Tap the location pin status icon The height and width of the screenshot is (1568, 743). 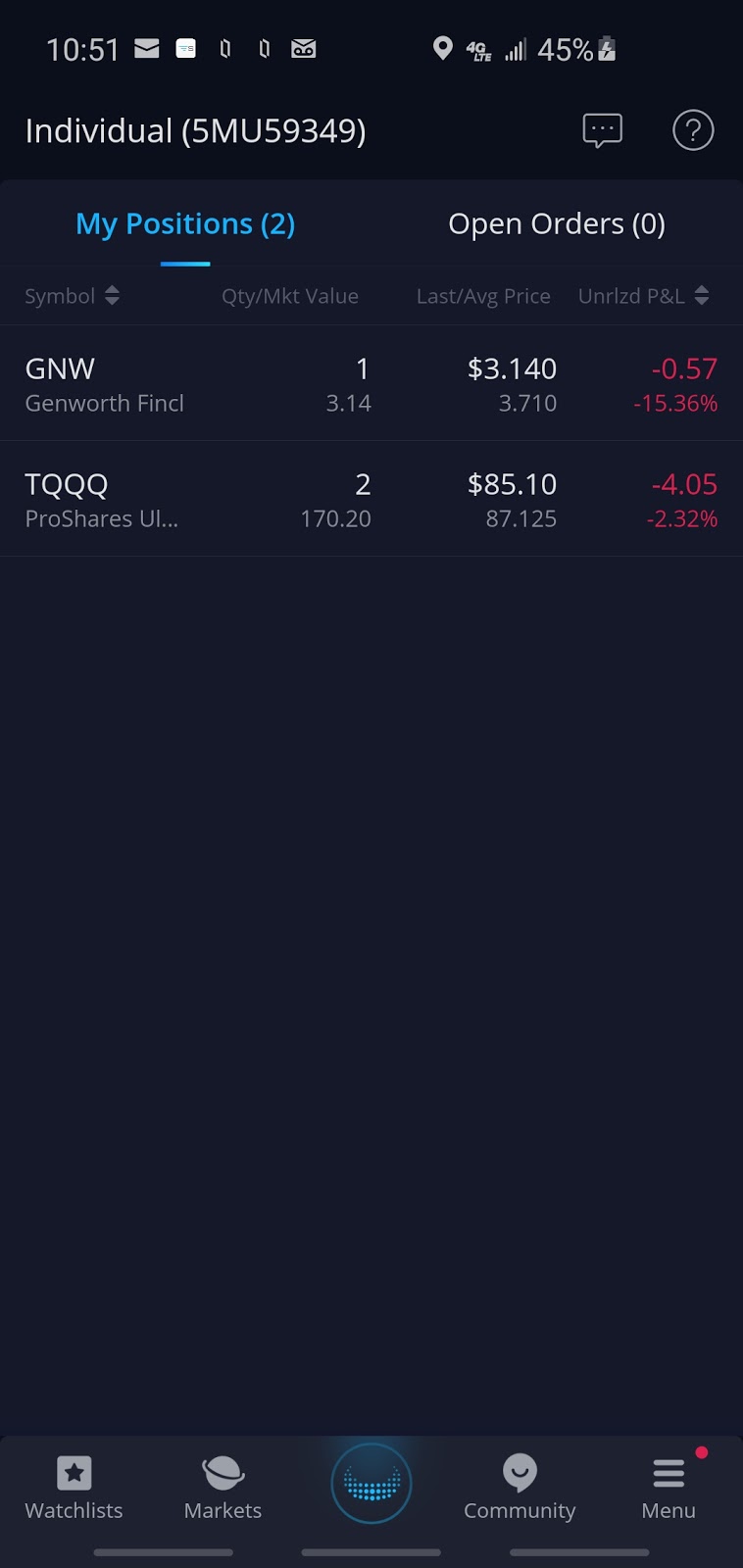pos(442,47)
